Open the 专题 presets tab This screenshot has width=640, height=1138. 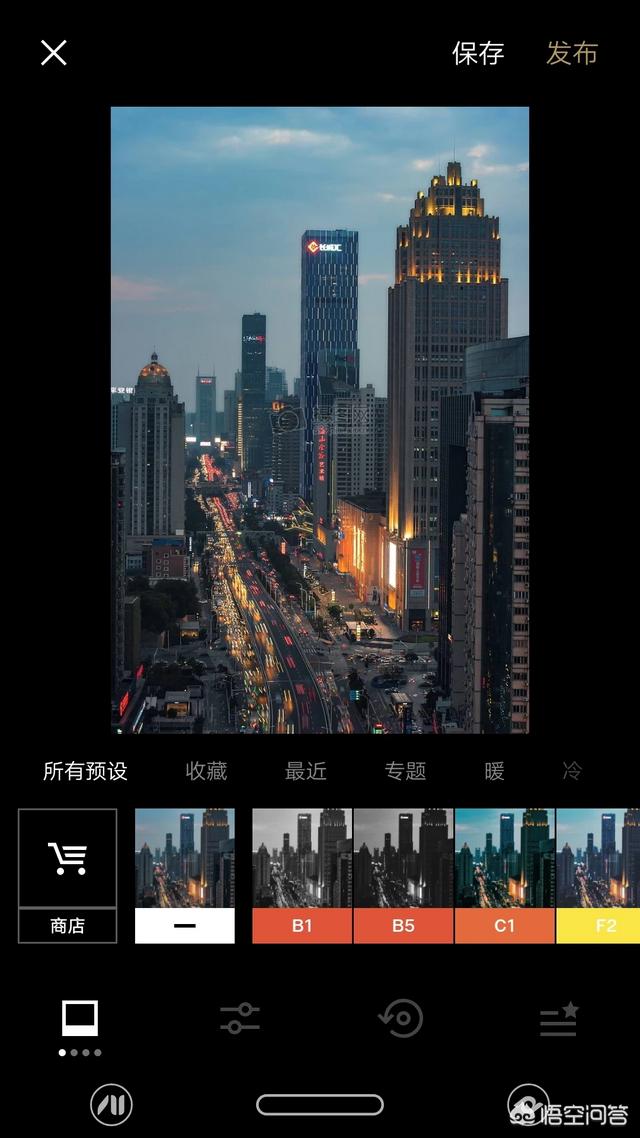point(406,771)
